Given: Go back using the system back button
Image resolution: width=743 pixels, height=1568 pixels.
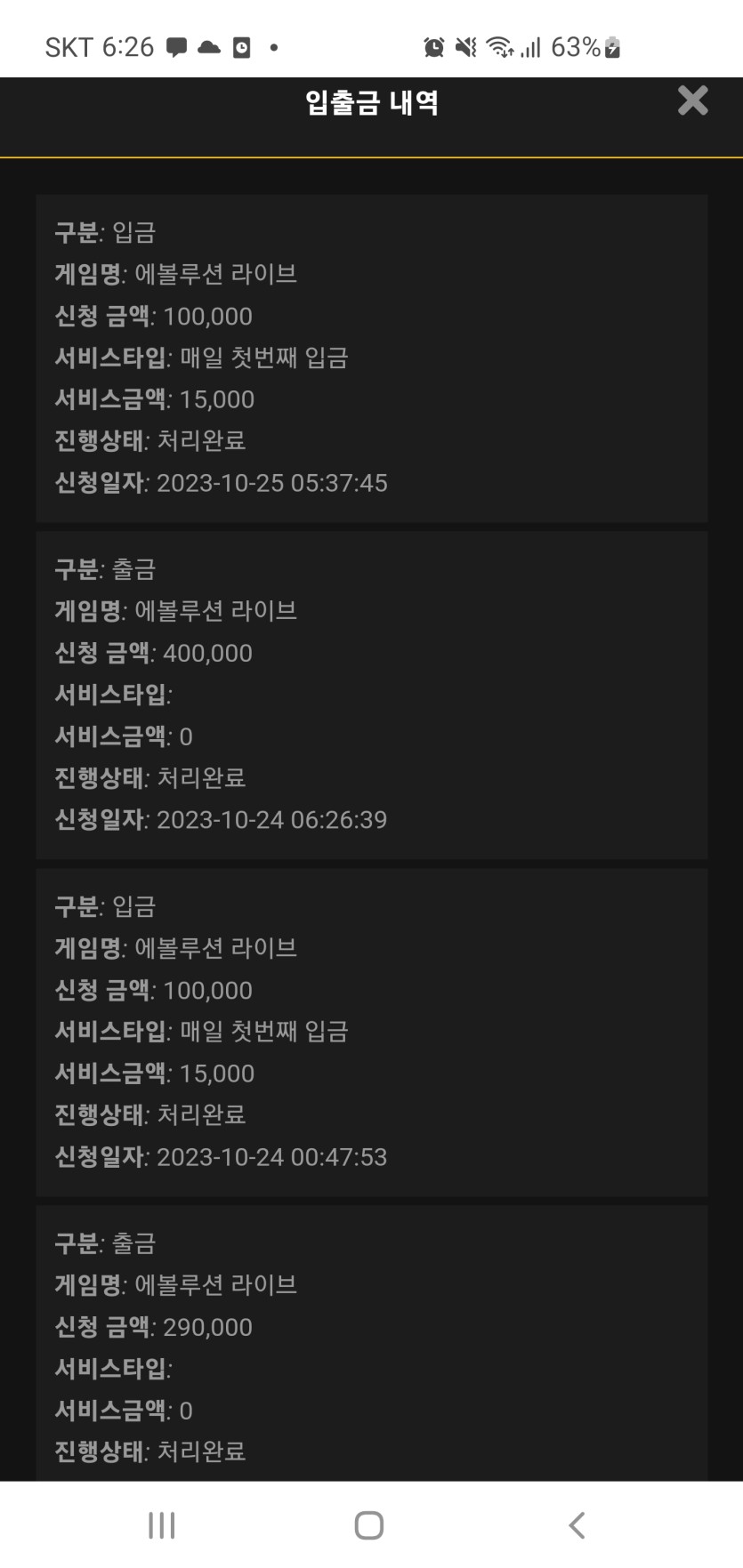Looking at the screenshot, I should tap(577, 1524).
